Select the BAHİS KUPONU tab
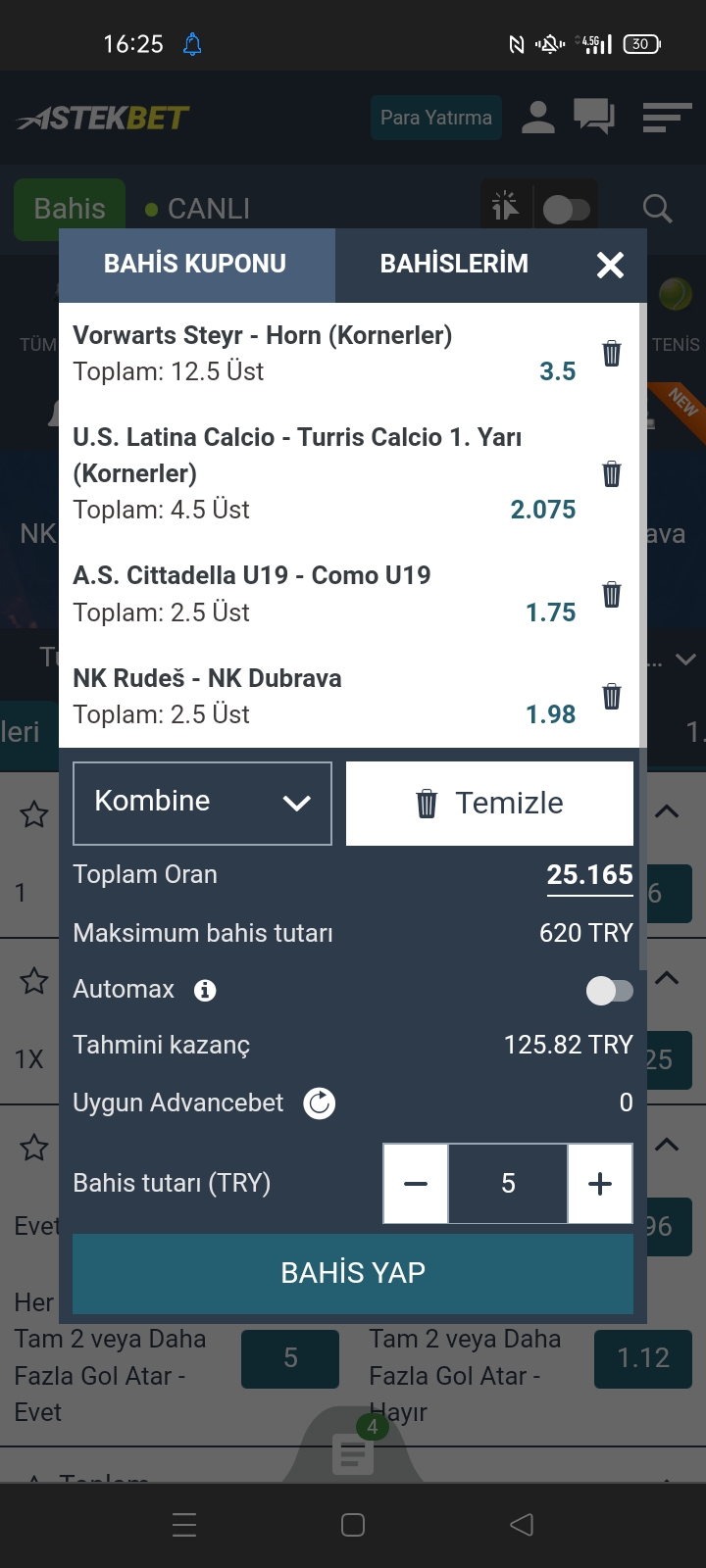Image resolution: width=706 pixels, height=1568 pixels. click(x=196, y=264)
